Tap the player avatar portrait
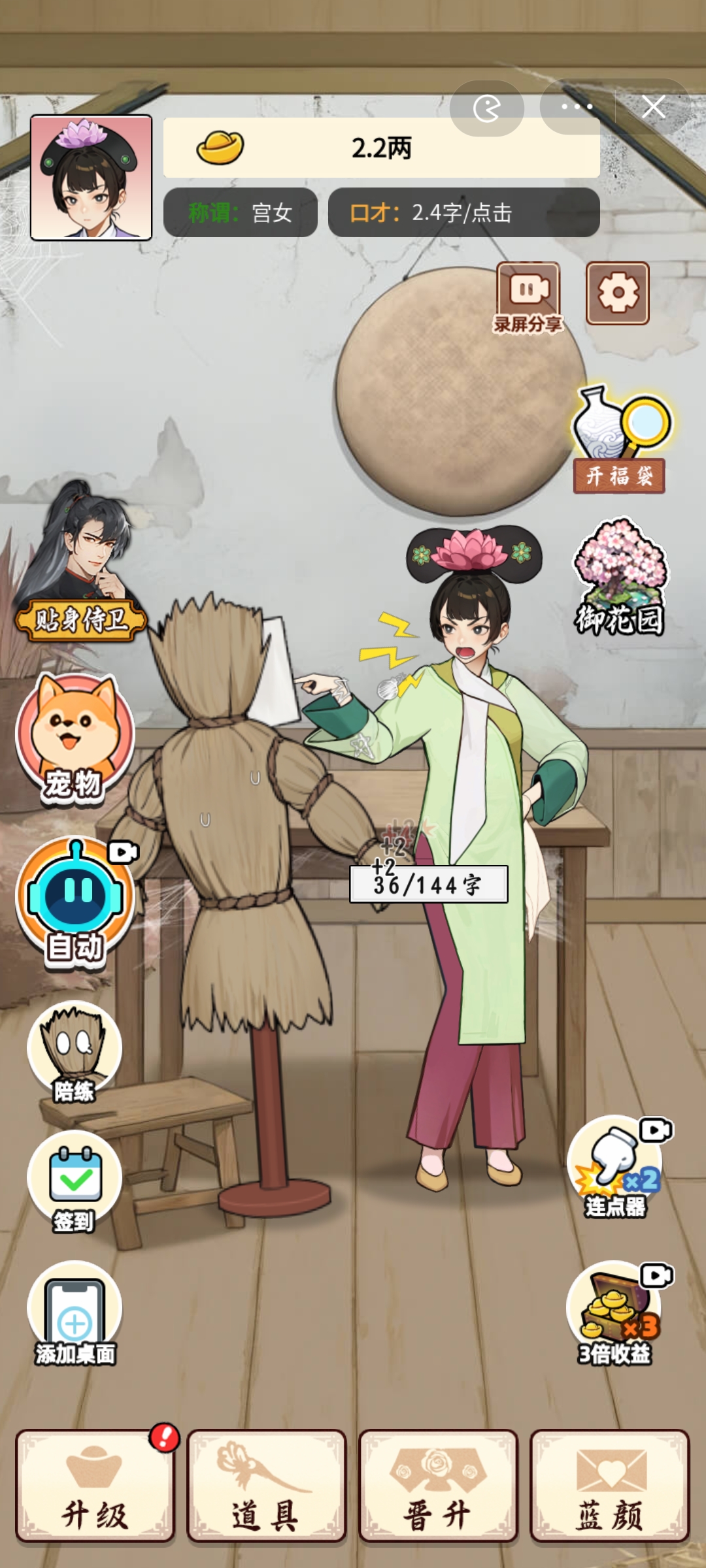The height and width of the screenshot is (1568, 706). point(92,178)
